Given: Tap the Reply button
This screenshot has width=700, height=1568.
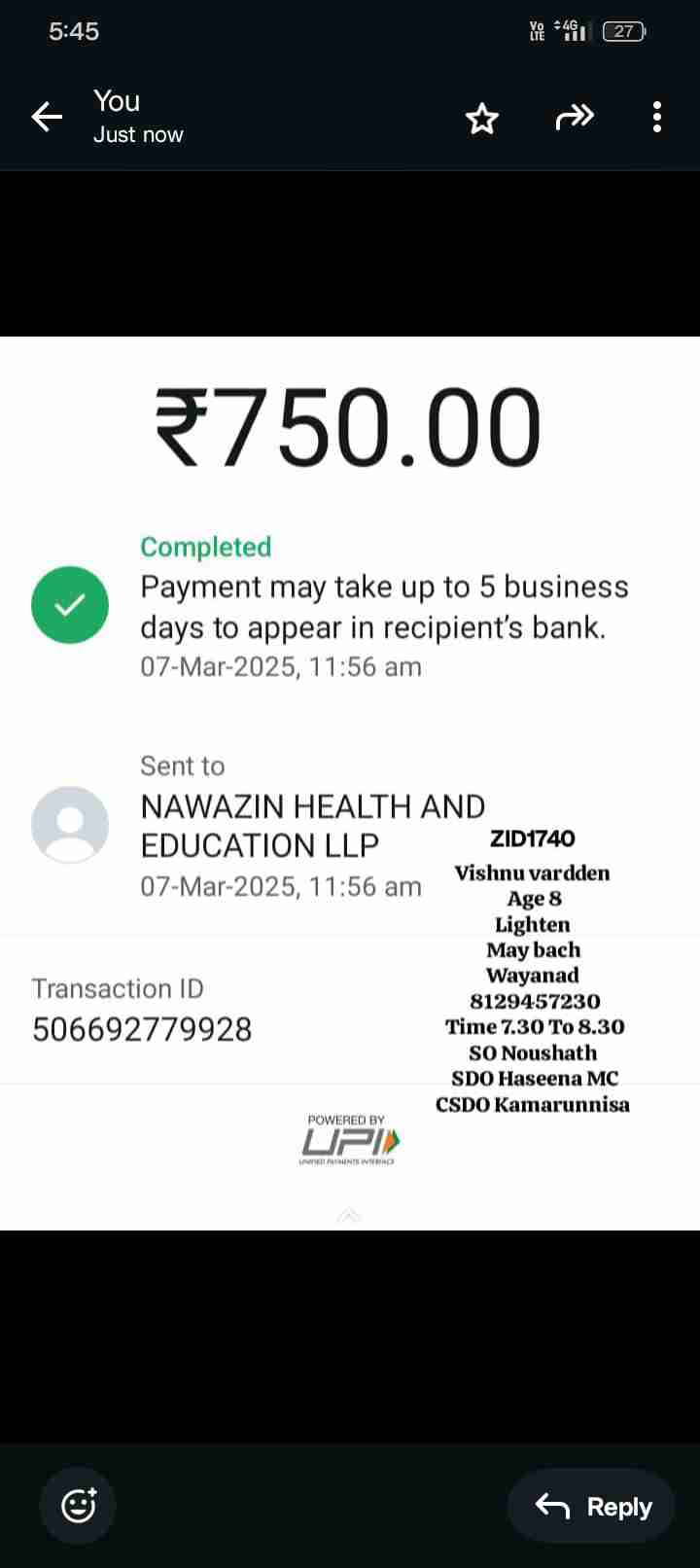Looking at the screenshot, I should coord(591,1506).
